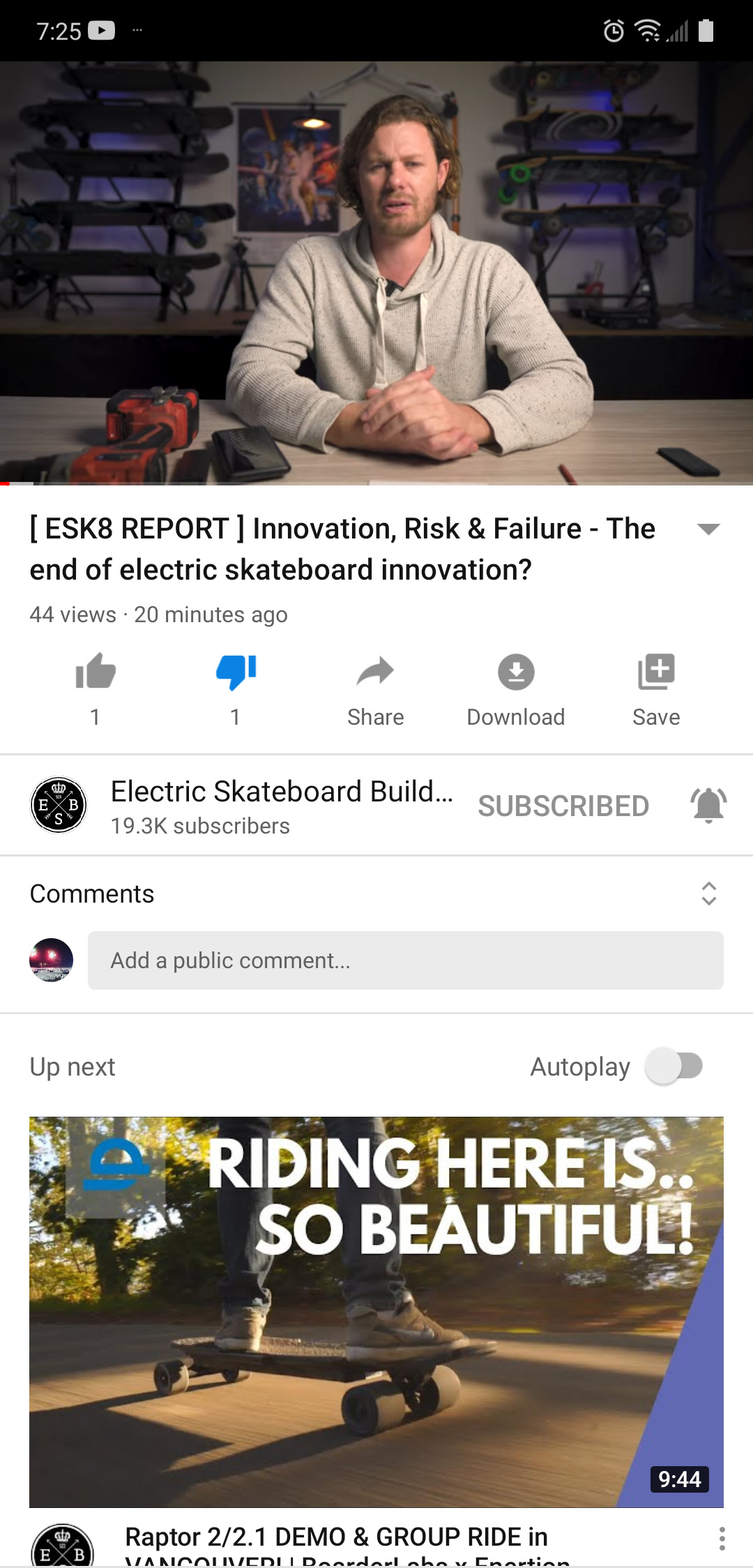This screenshot has height=1568, width=753.
Task: Expand the video description arrow
Action: (x=708, y=529)
